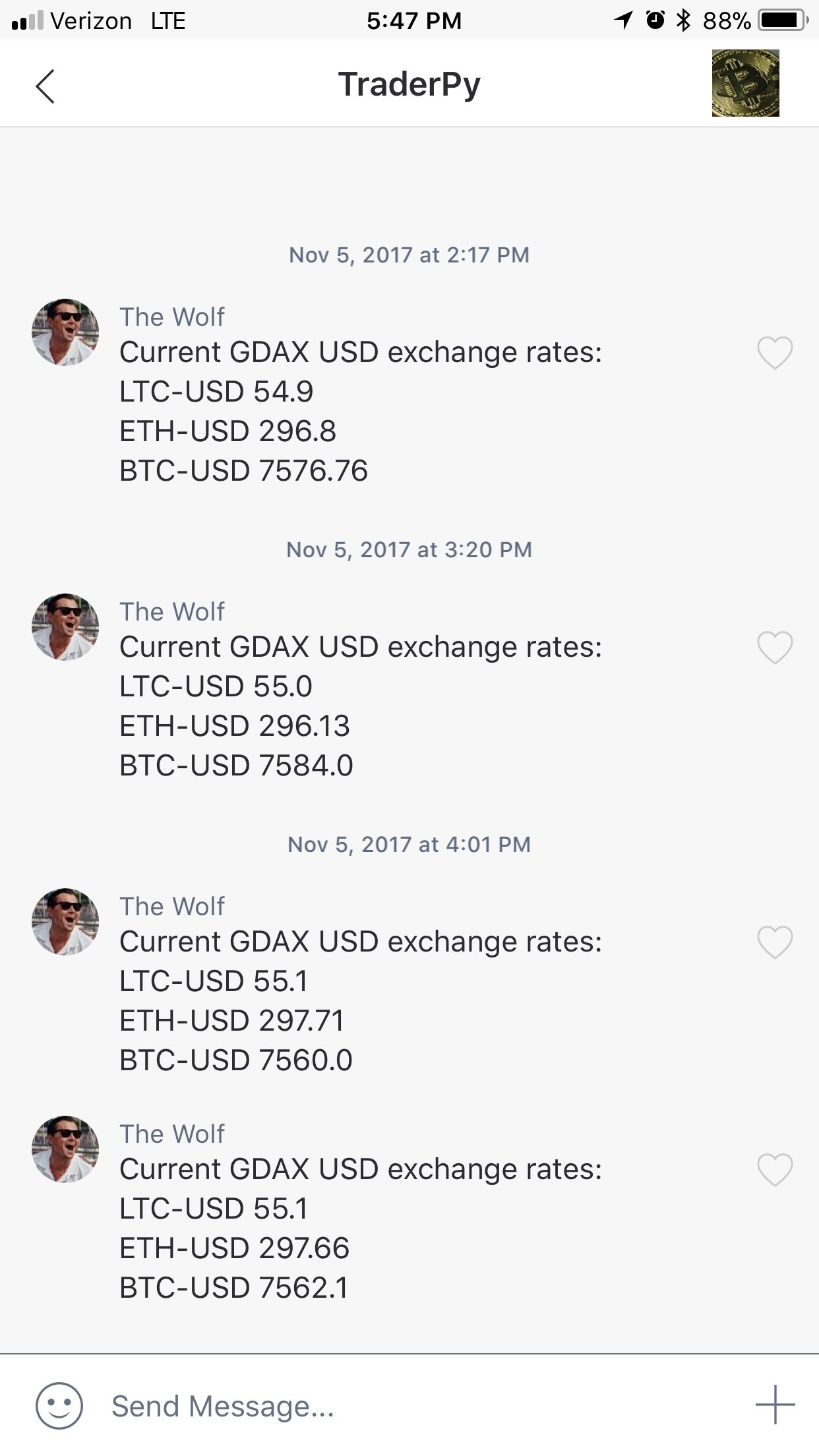819x1456 pixels.
Task: Open the emoji picker
Action: (x=59, y=1406)
